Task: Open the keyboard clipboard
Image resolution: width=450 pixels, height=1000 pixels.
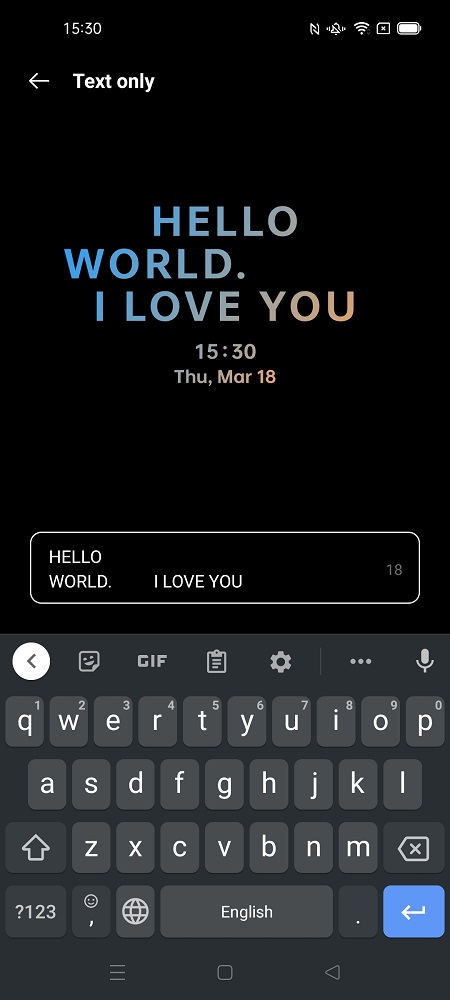Action: pos(217,661)
